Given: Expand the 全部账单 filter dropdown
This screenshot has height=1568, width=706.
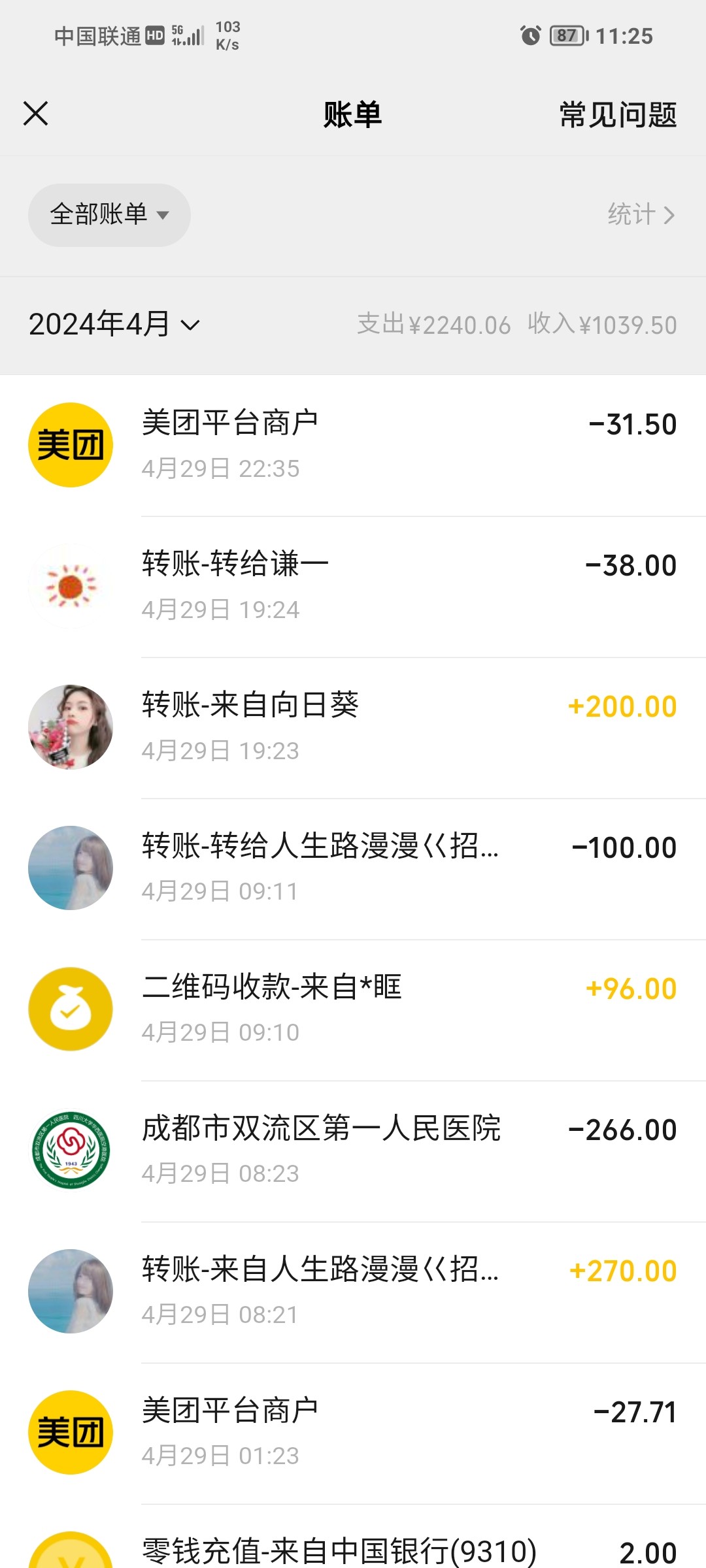Looking at the screenshot, I should point(109,215).
